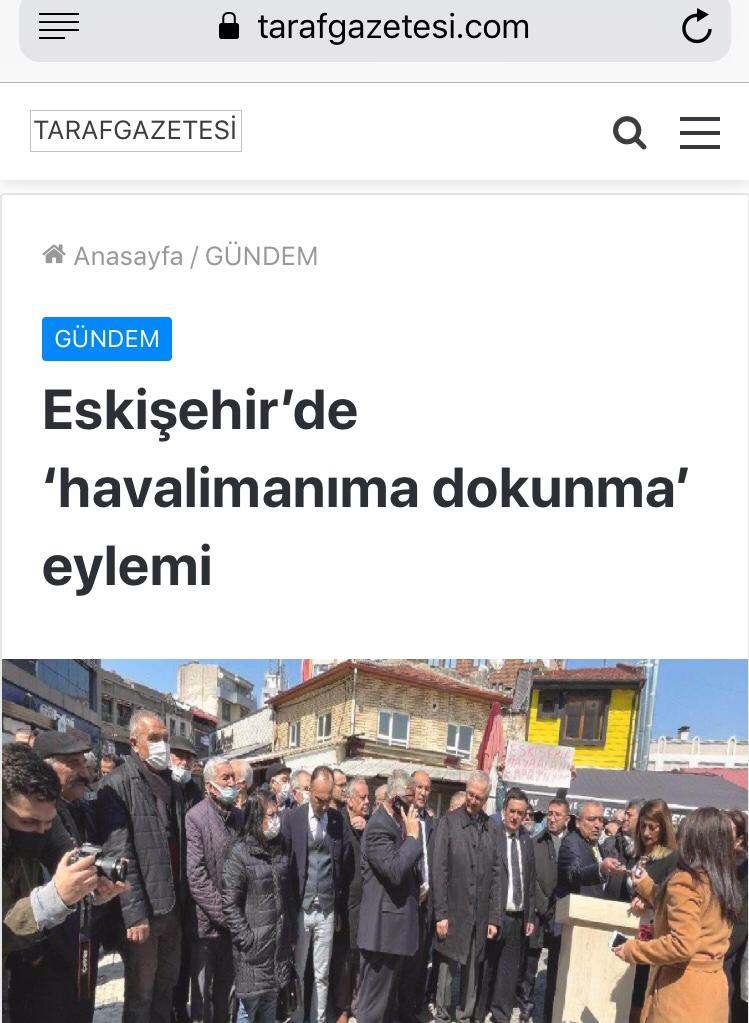The height and width of the screenshot is (1023, 749).
Task: Open the hamburger navigation menu
Action: pos(700,132)
